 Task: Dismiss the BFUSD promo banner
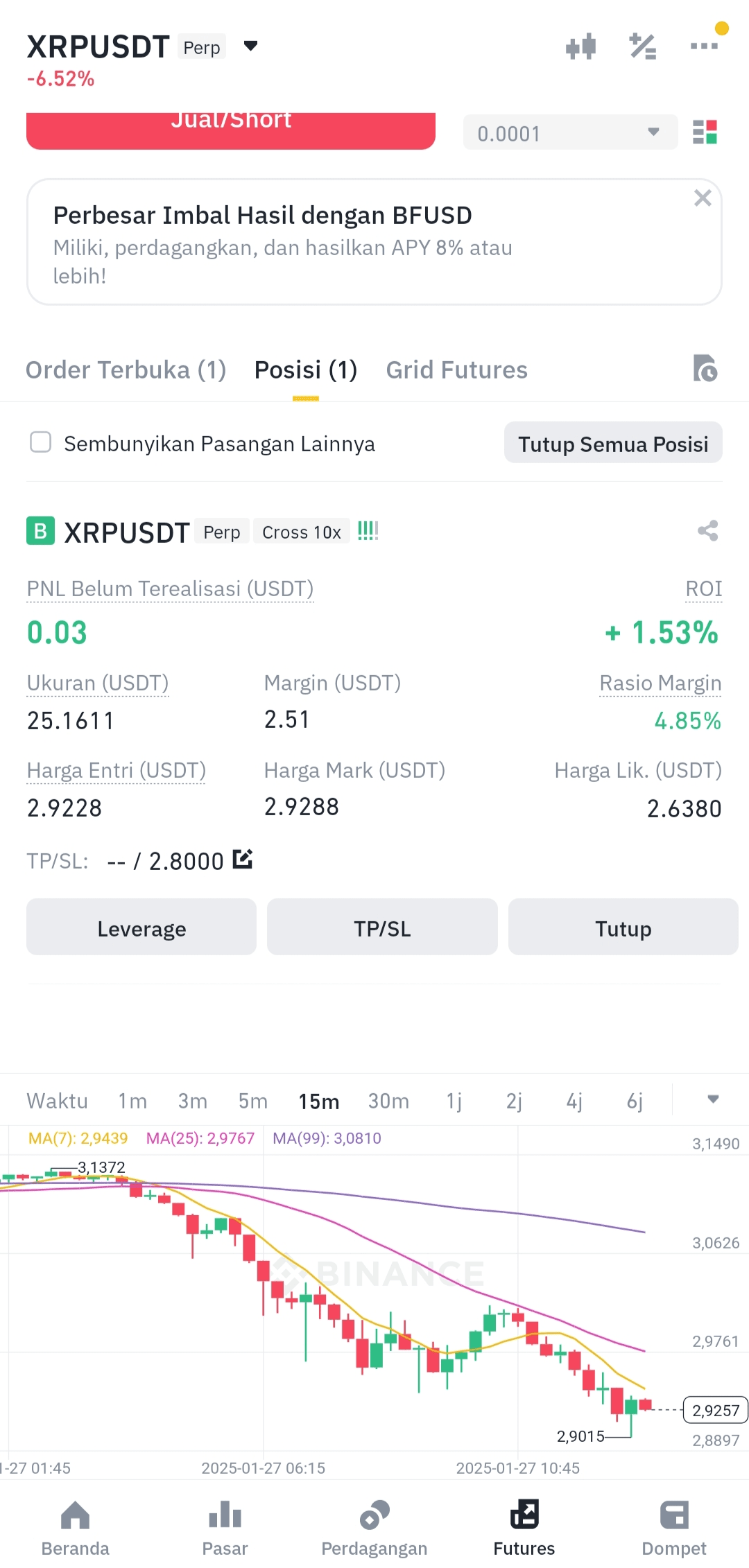tap(703, 198)
